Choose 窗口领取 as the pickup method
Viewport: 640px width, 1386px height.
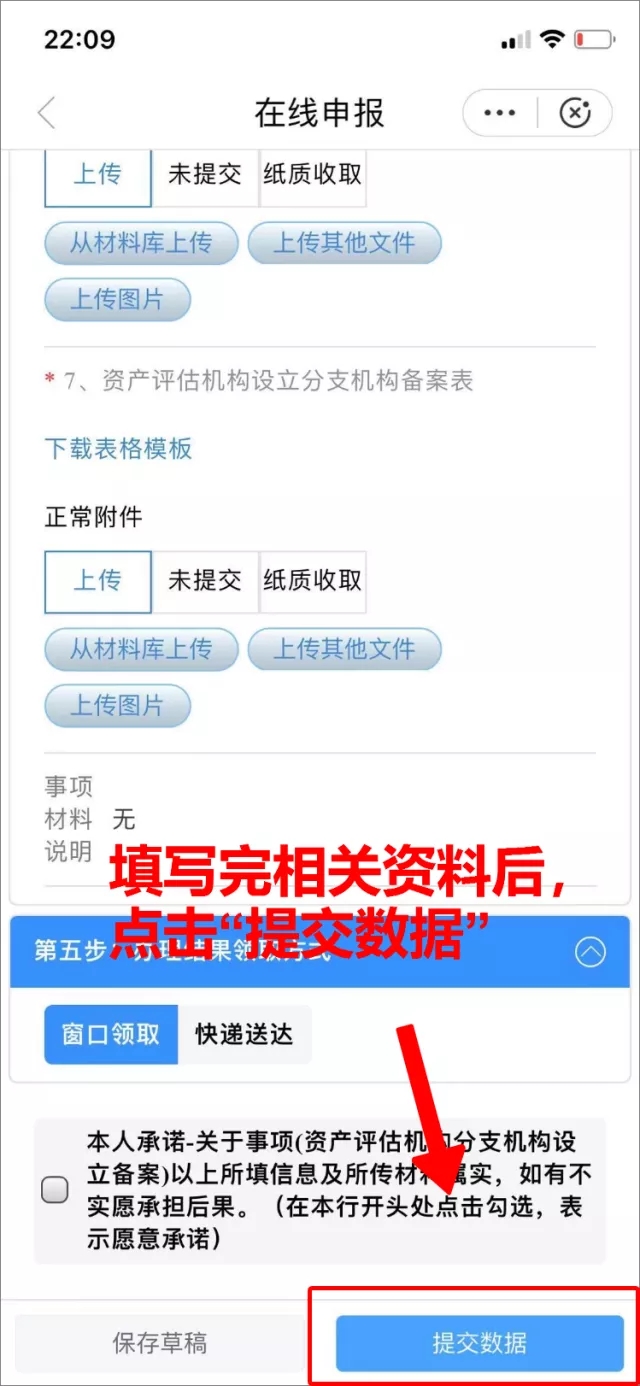(111, 1034)
